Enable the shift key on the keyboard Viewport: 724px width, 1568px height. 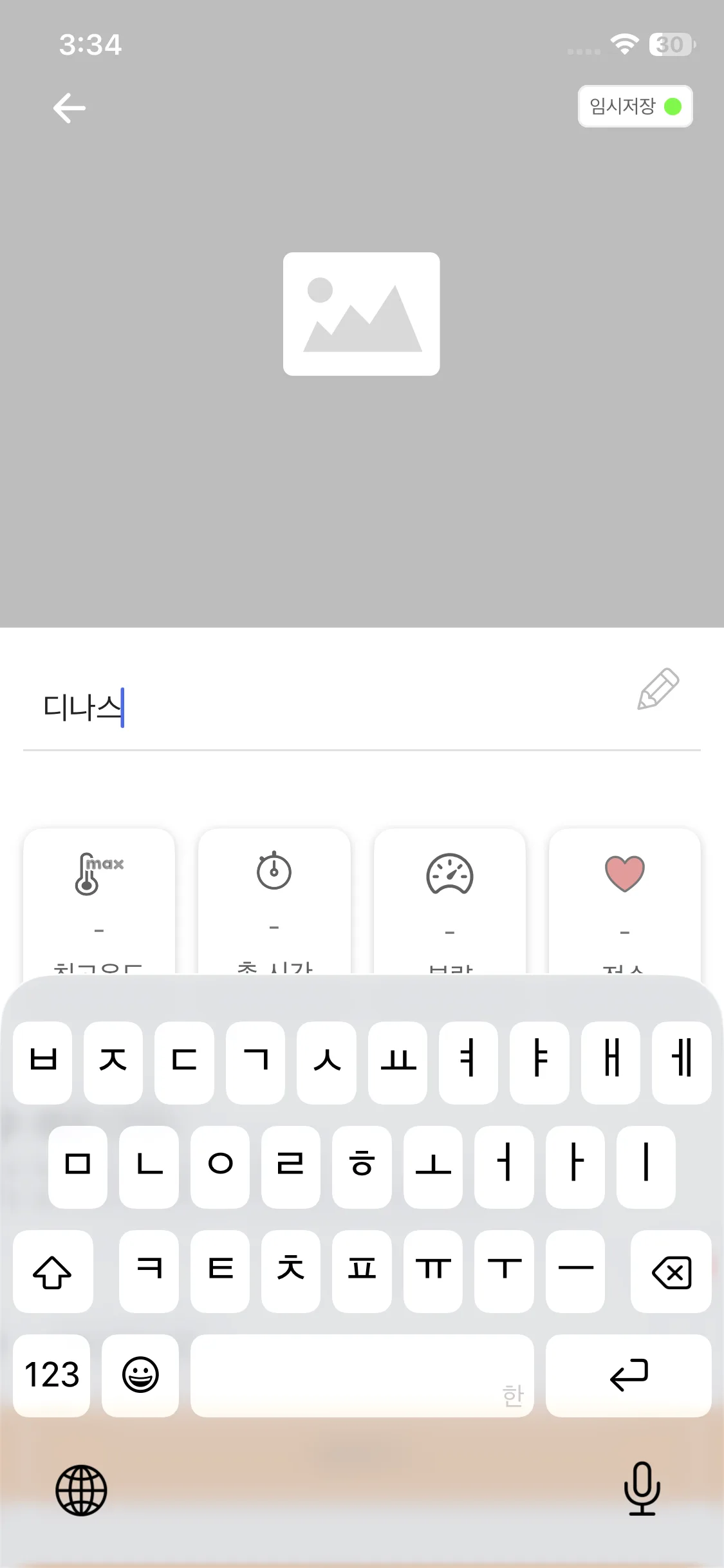(53, 1272)
